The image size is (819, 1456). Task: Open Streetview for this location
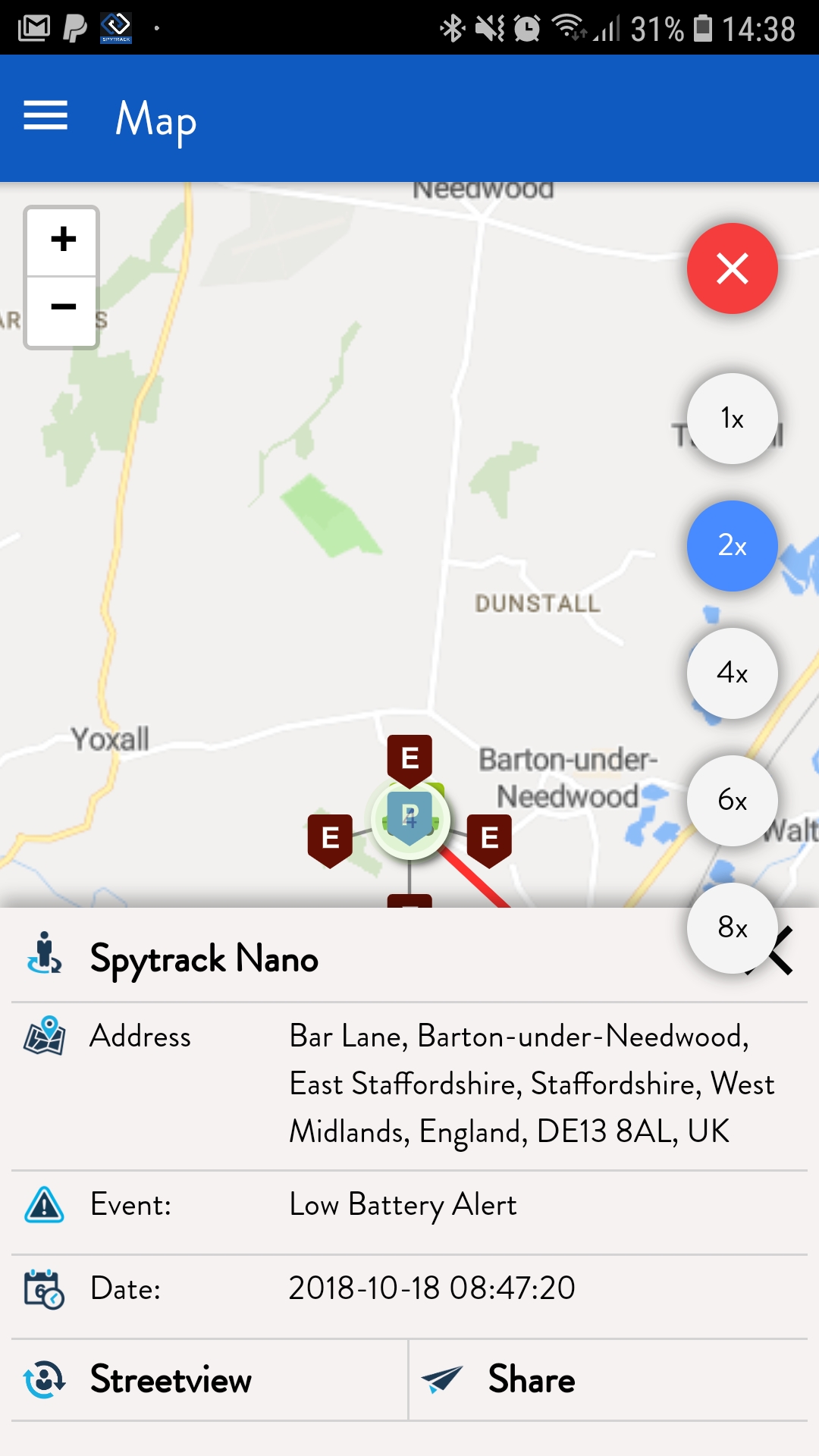(x=210, y=1379)
